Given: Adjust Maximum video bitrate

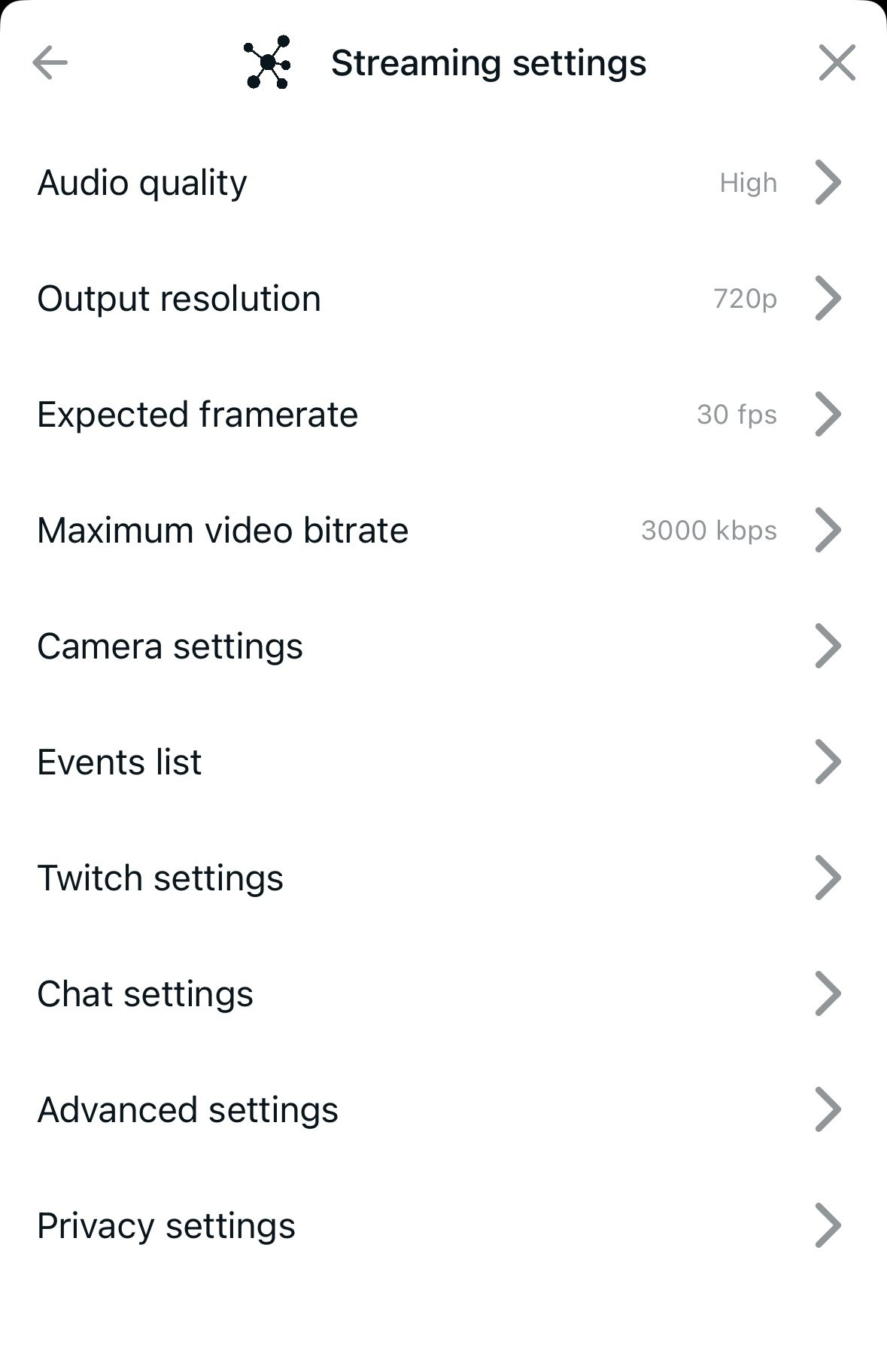Looking at the screenshot, I should (x=442, y=531).
